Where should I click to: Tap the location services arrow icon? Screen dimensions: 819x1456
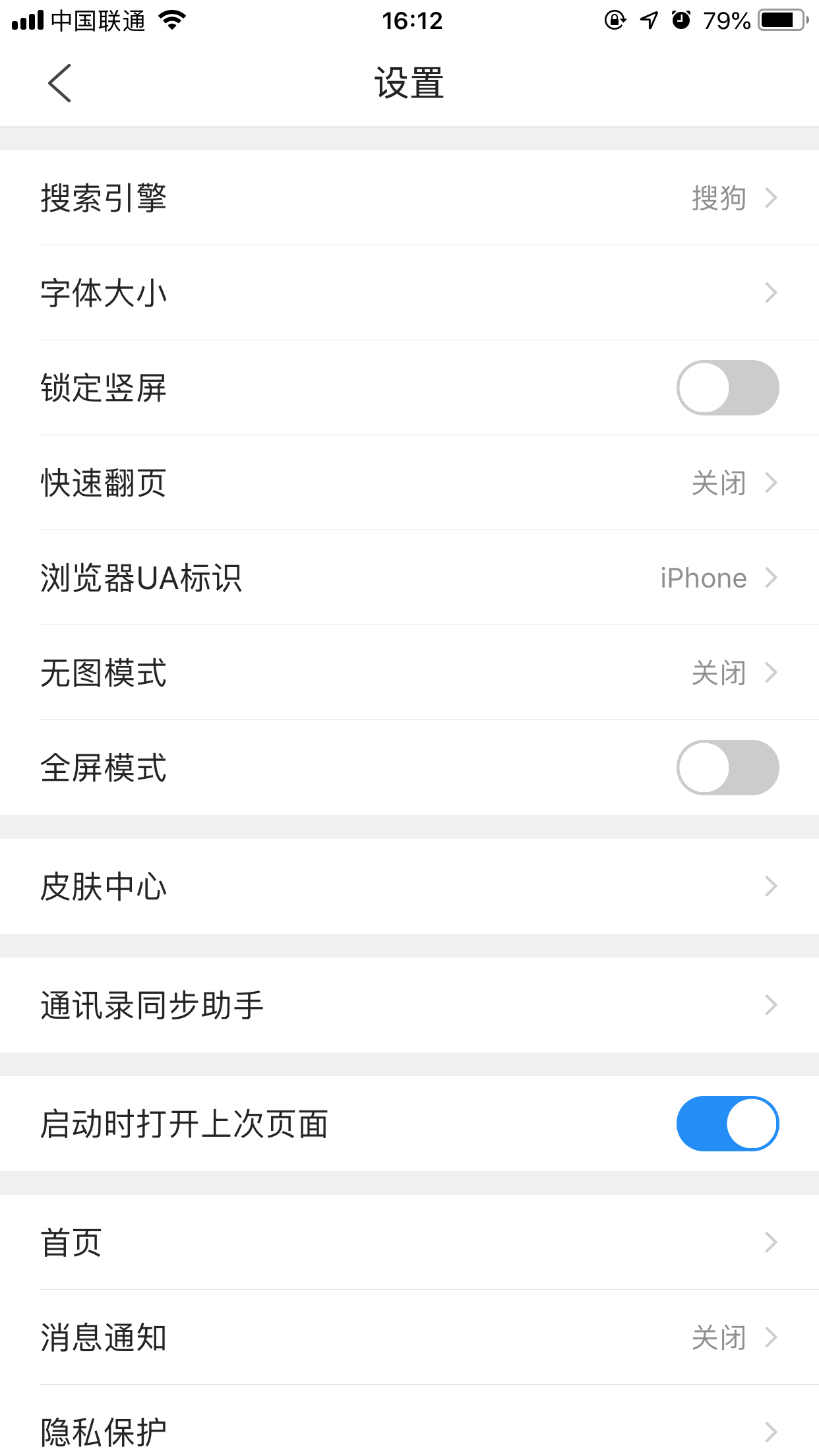pyautogui.click(x=648, y=20)
